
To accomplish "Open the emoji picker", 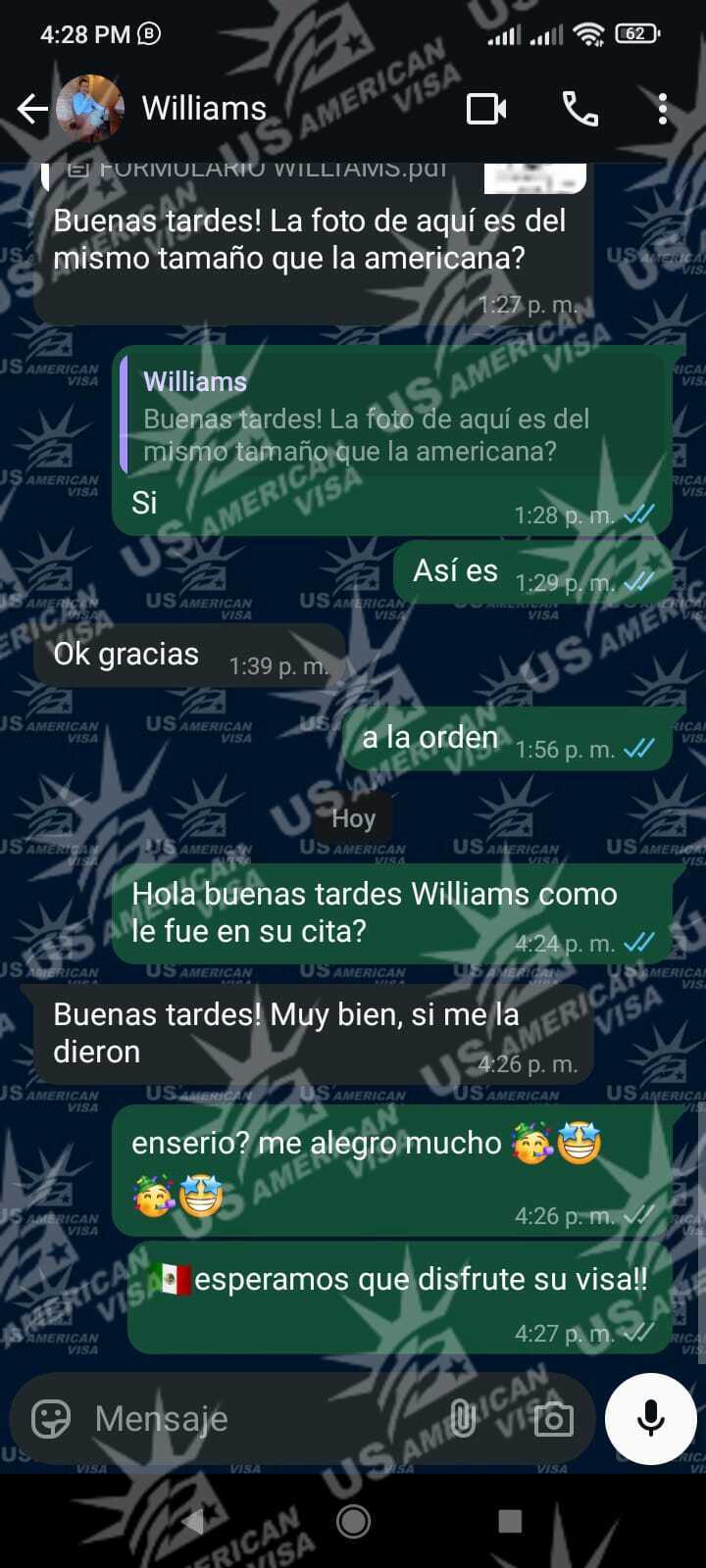I will coord(51,1418).
